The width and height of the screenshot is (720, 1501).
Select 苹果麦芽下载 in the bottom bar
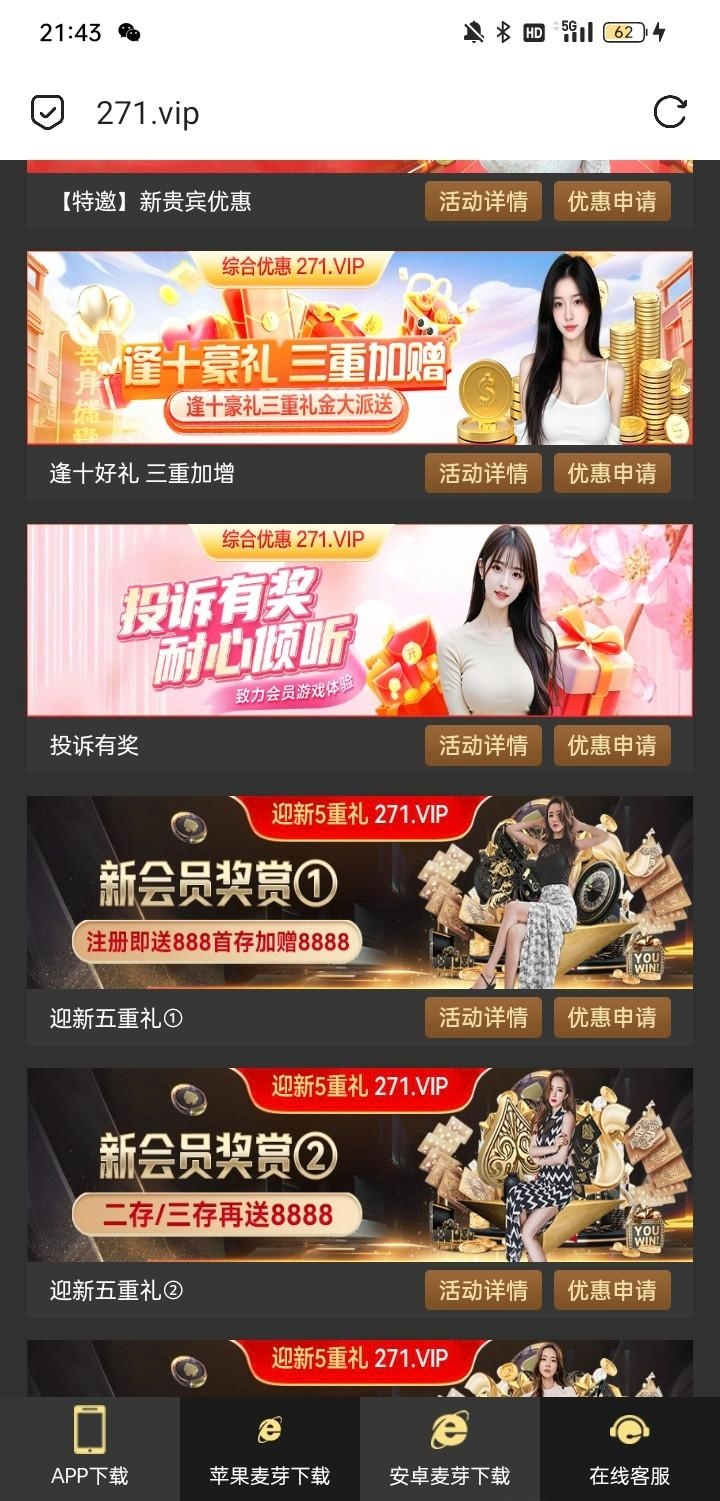pos(270,1448)
